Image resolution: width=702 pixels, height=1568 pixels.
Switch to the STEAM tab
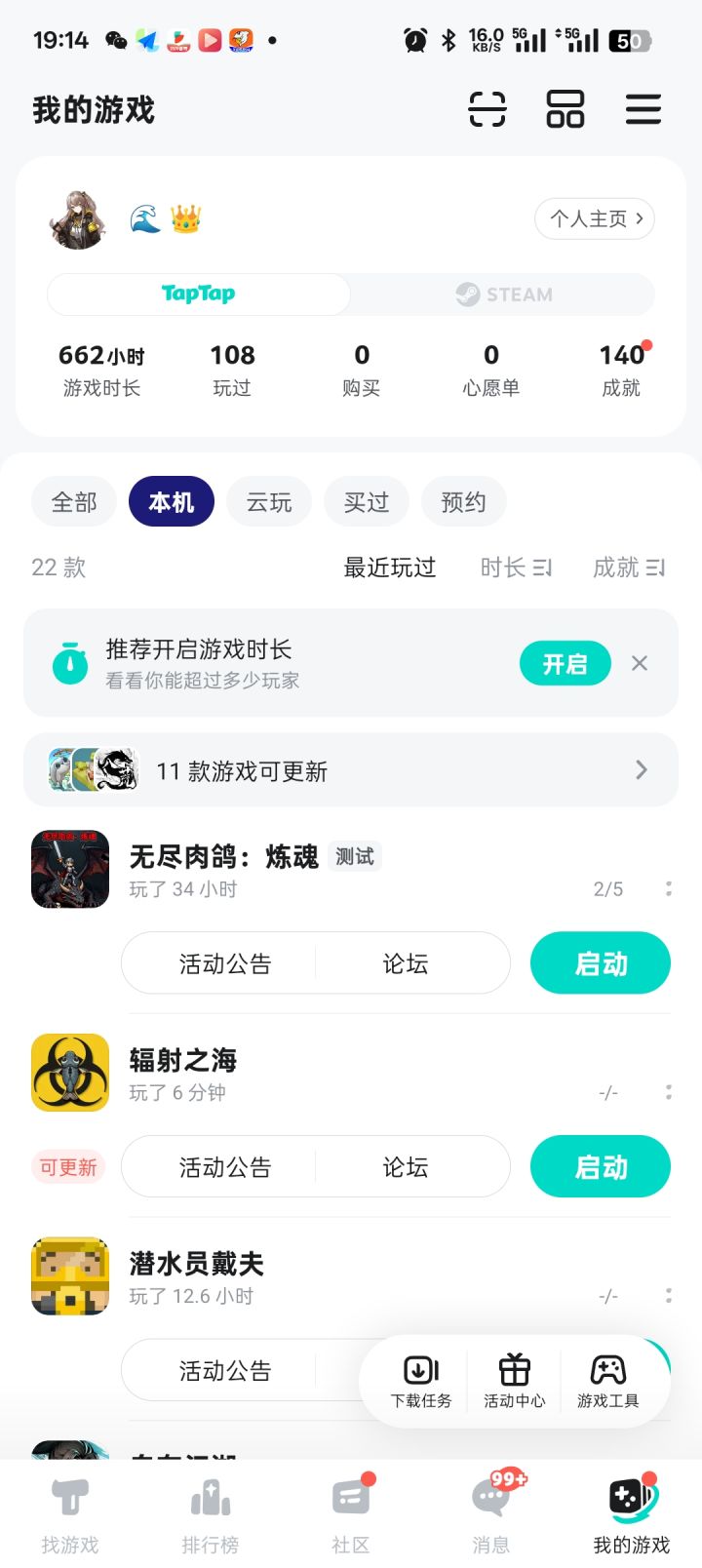point(502,294)
